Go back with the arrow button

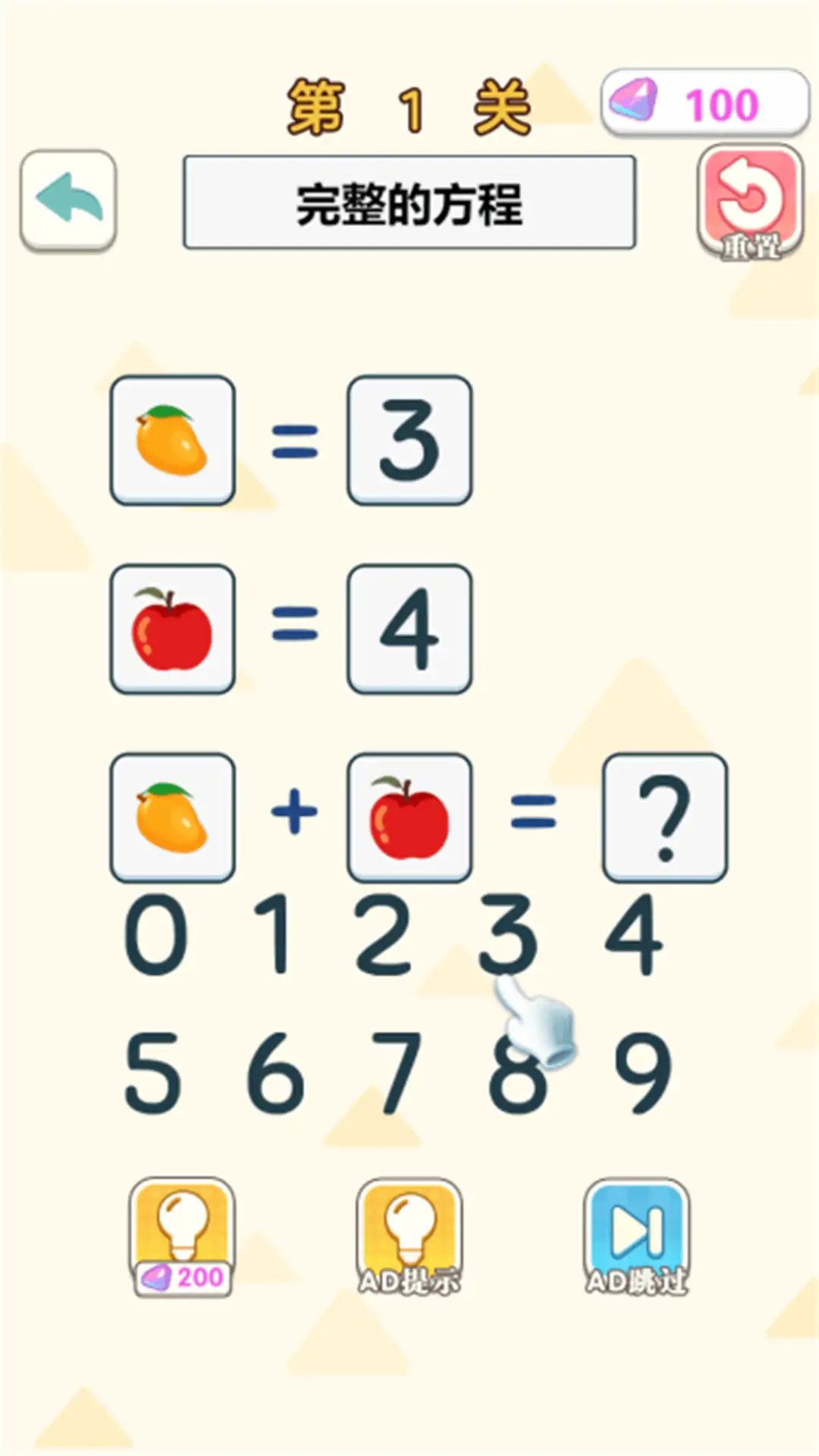click(68, 199)
